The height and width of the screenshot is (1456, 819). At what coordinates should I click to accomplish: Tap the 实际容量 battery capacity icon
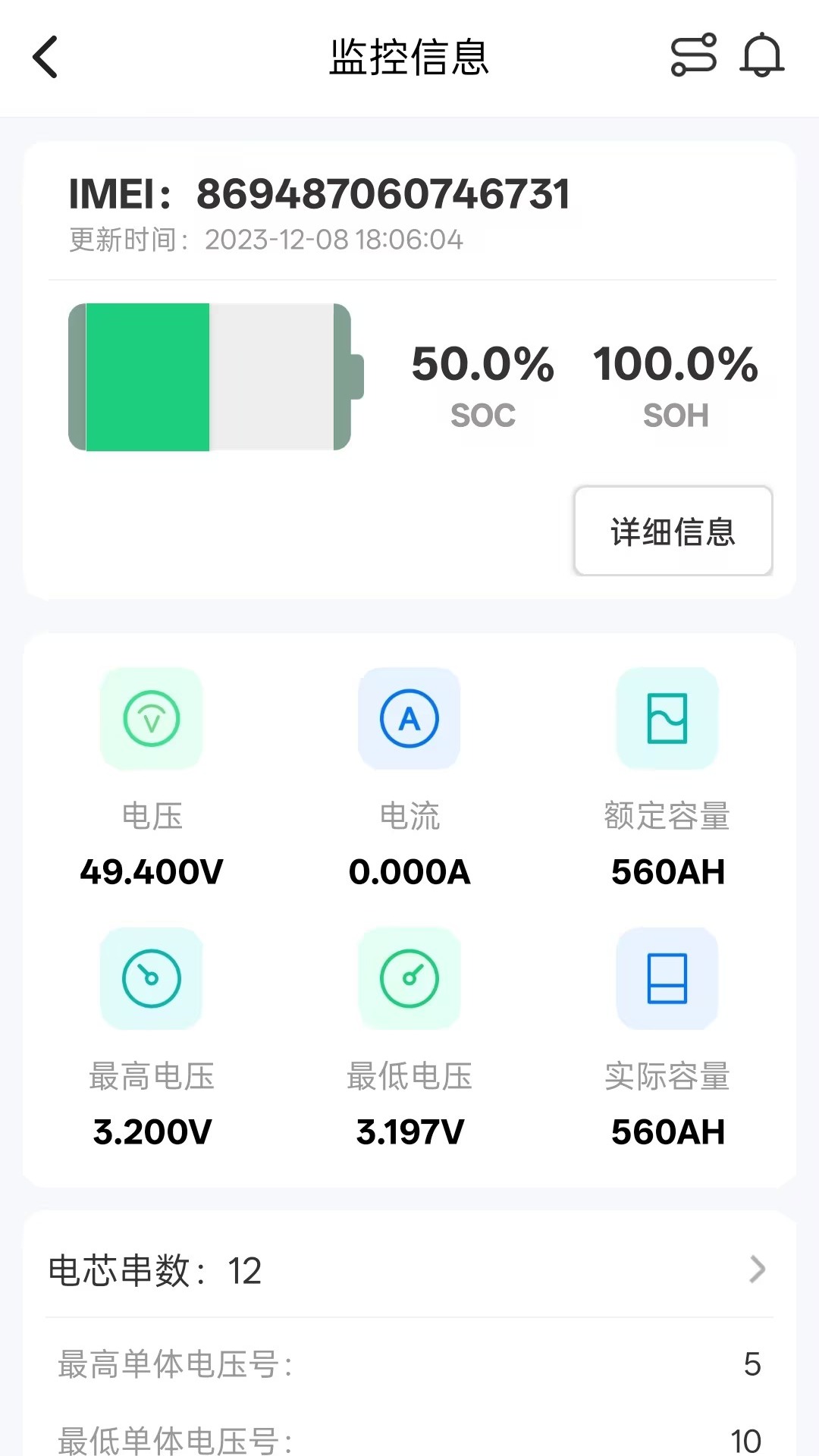[x=667, y=978]
